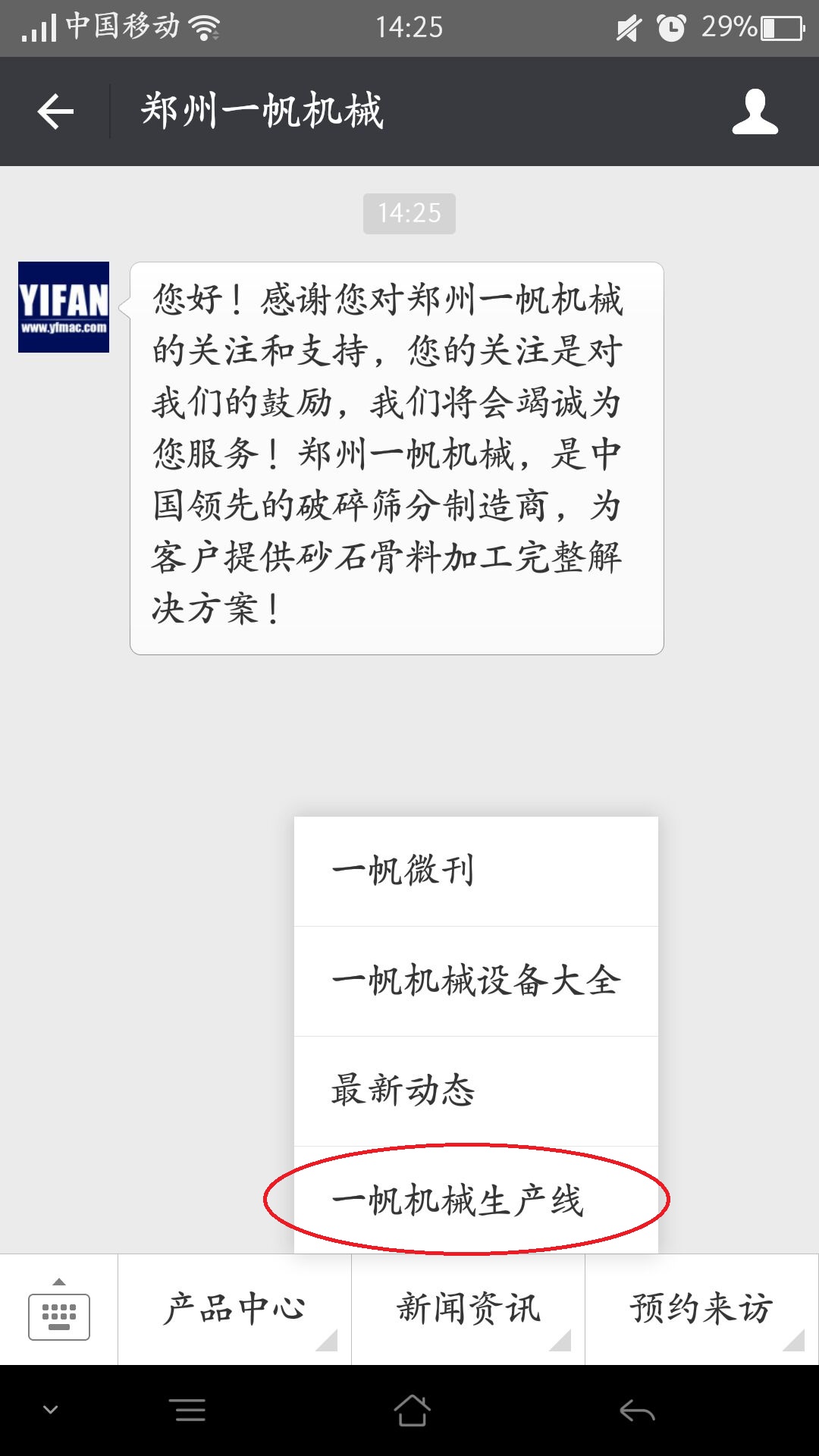Tap the system home button
Screen dimensions: 819x1456
(412, 1410)
